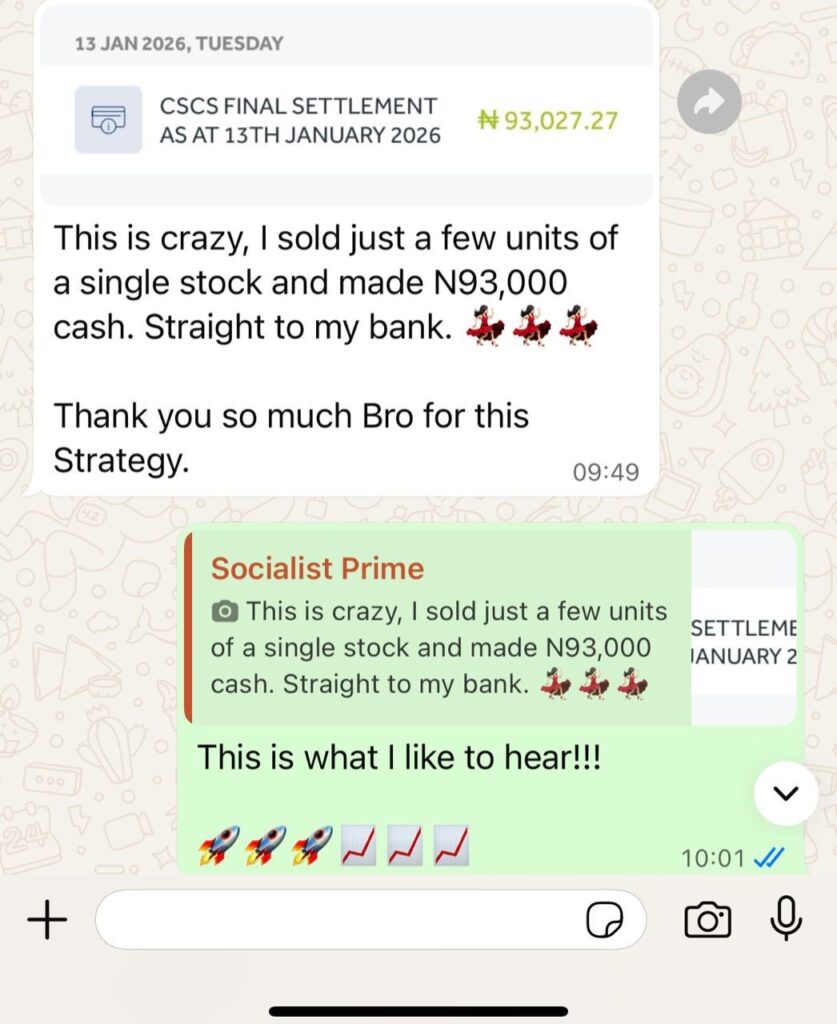Open the CSCS Final Settlement image
The image size is (837, 1024).
346,112
